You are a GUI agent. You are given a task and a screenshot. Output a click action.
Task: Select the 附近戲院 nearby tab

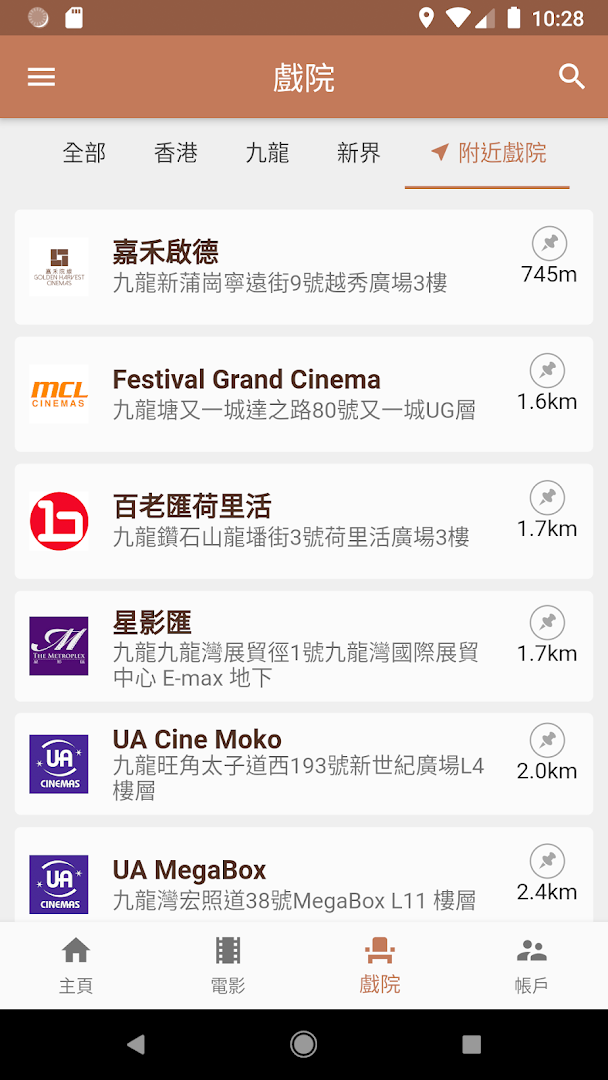(x=488, y=153)
